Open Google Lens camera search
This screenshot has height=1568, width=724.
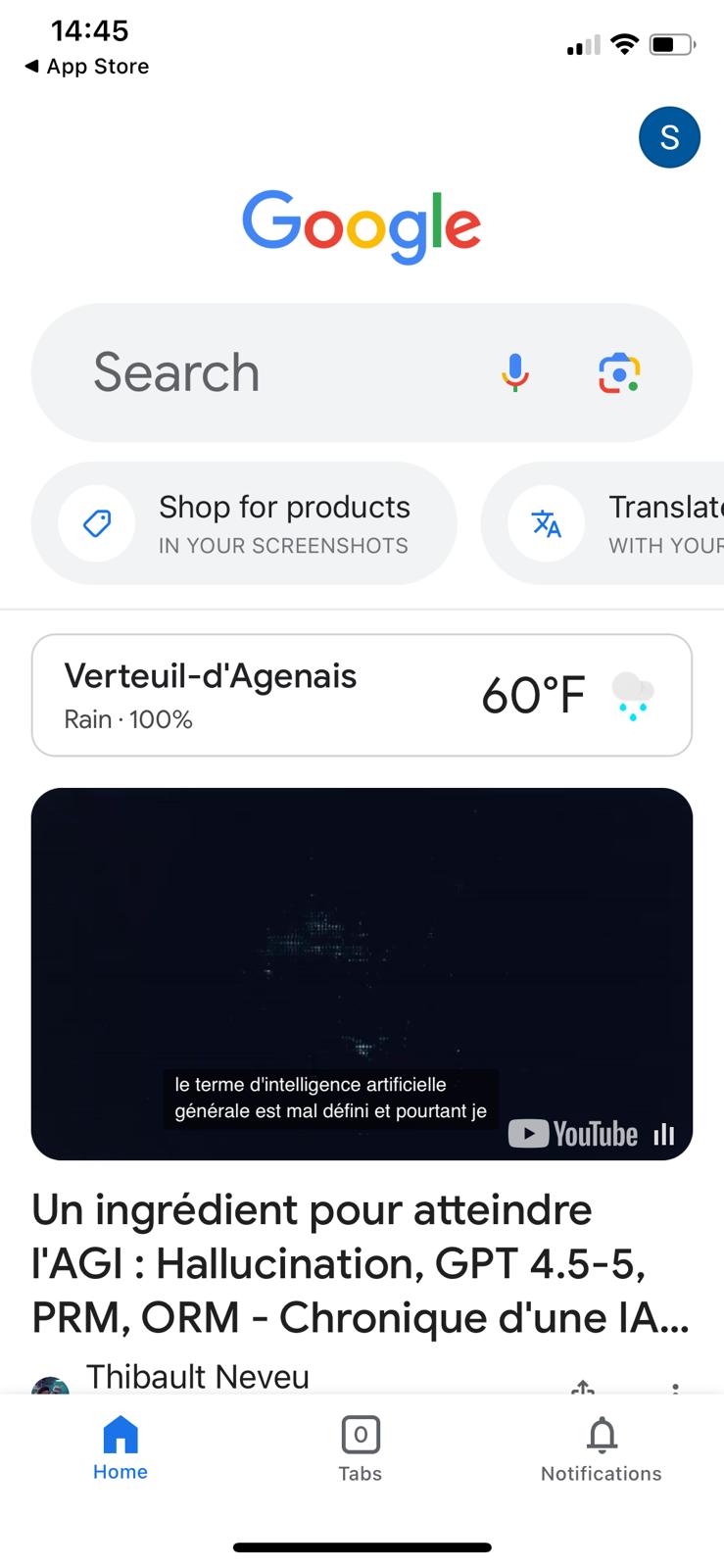coord(618,372)
